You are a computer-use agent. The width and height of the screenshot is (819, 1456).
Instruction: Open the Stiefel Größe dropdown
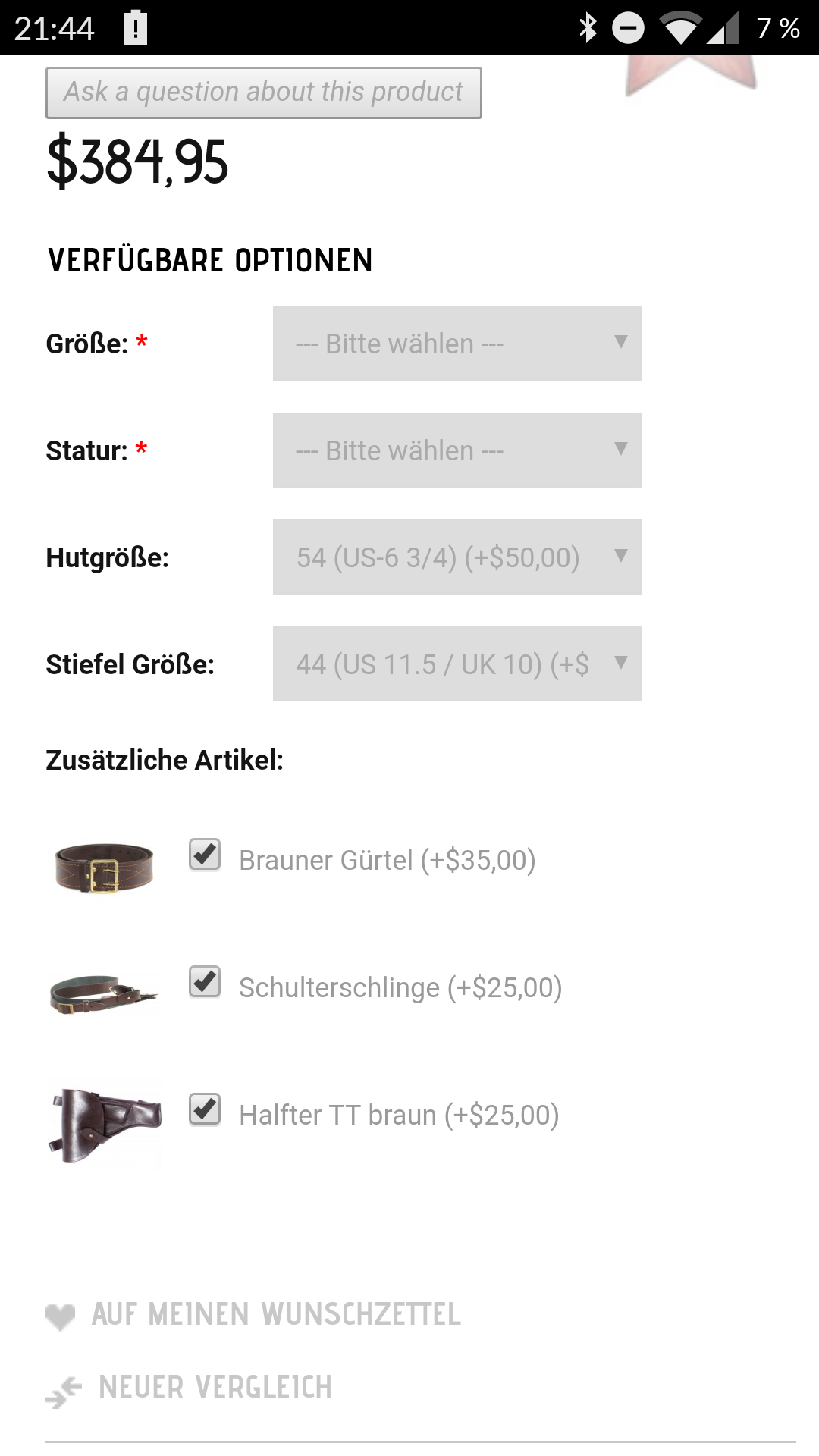click(457, 664)
